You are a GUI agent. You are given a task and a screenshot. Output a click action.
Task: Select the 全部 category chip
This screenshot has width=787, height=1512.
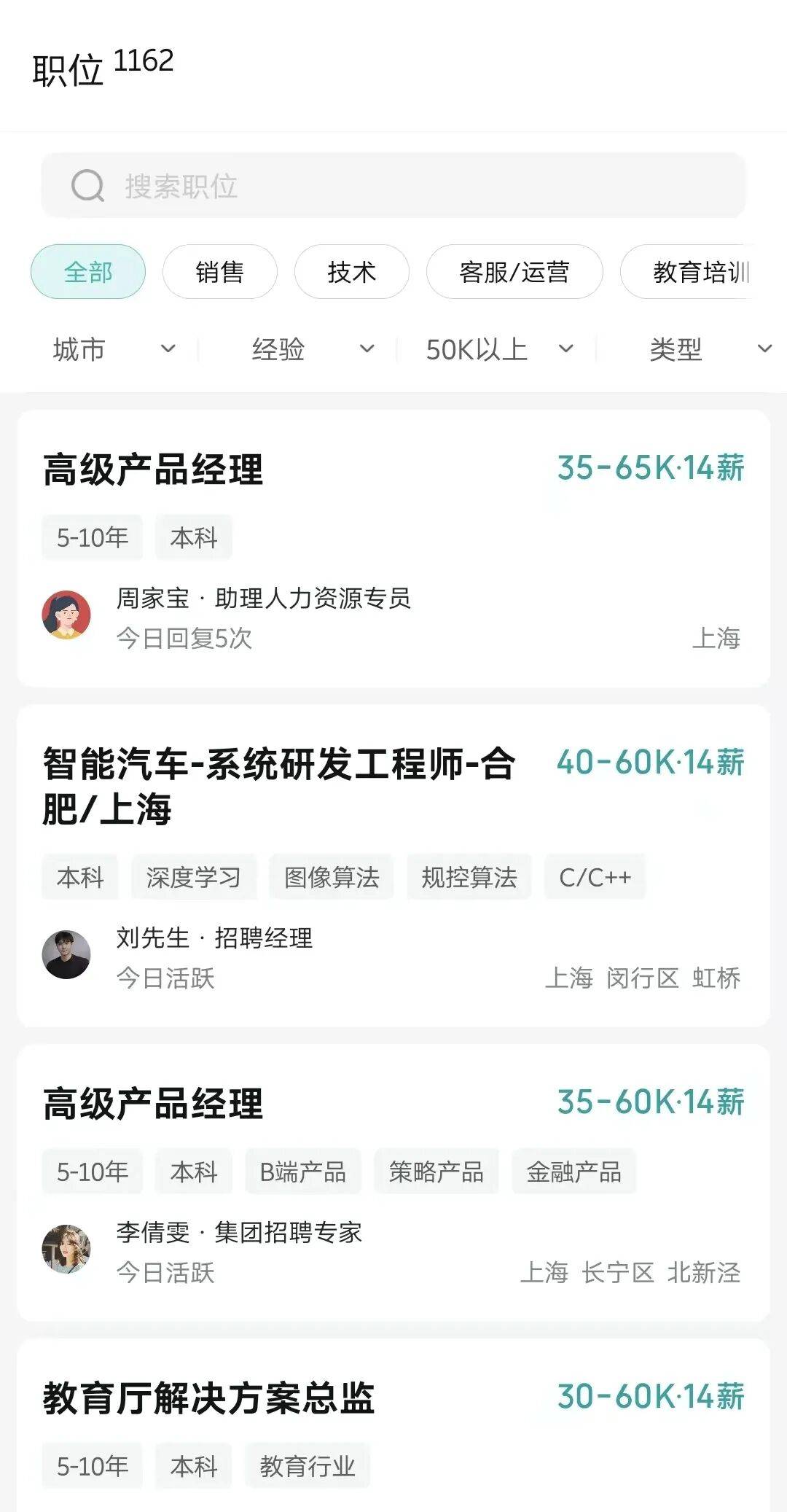(88, 272)
